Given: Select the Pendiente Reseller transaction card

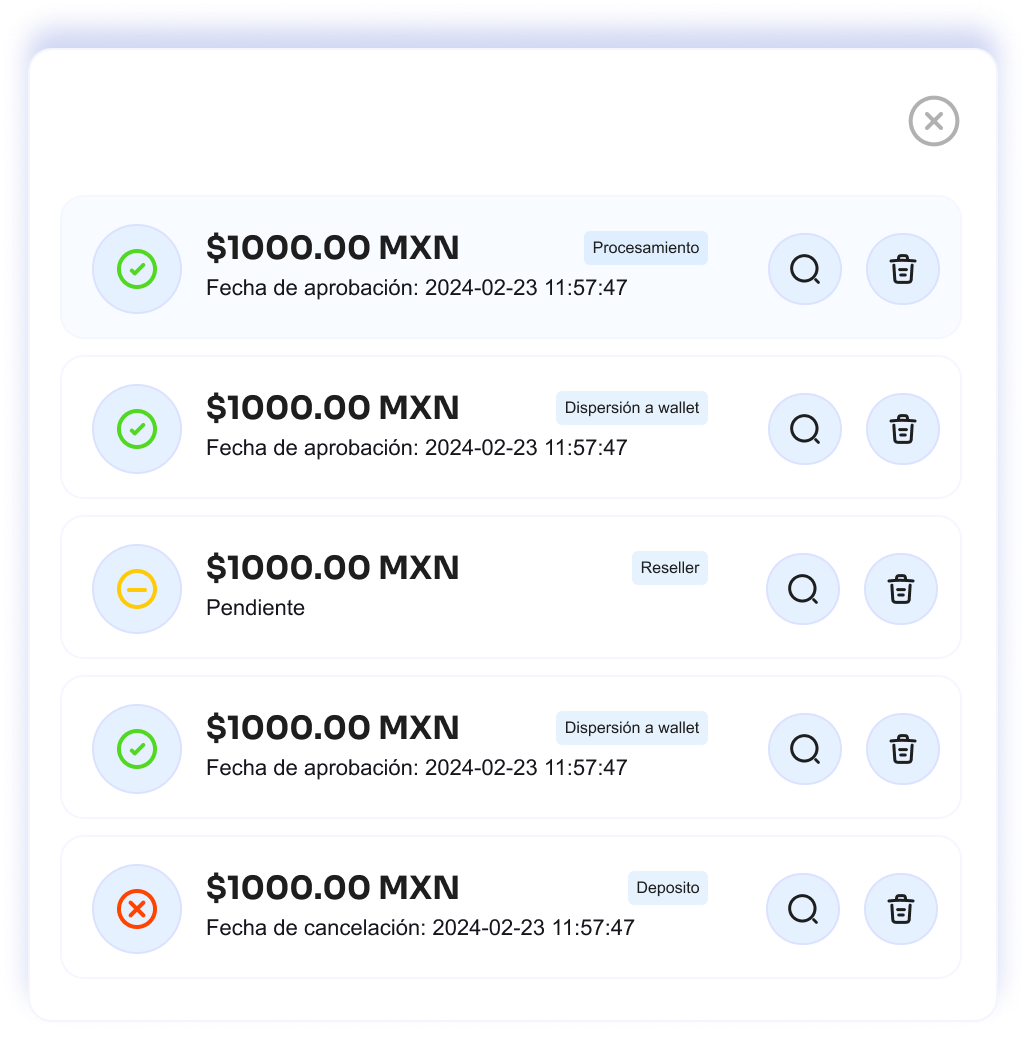Looking at the screenshot, I should (511, 587).
